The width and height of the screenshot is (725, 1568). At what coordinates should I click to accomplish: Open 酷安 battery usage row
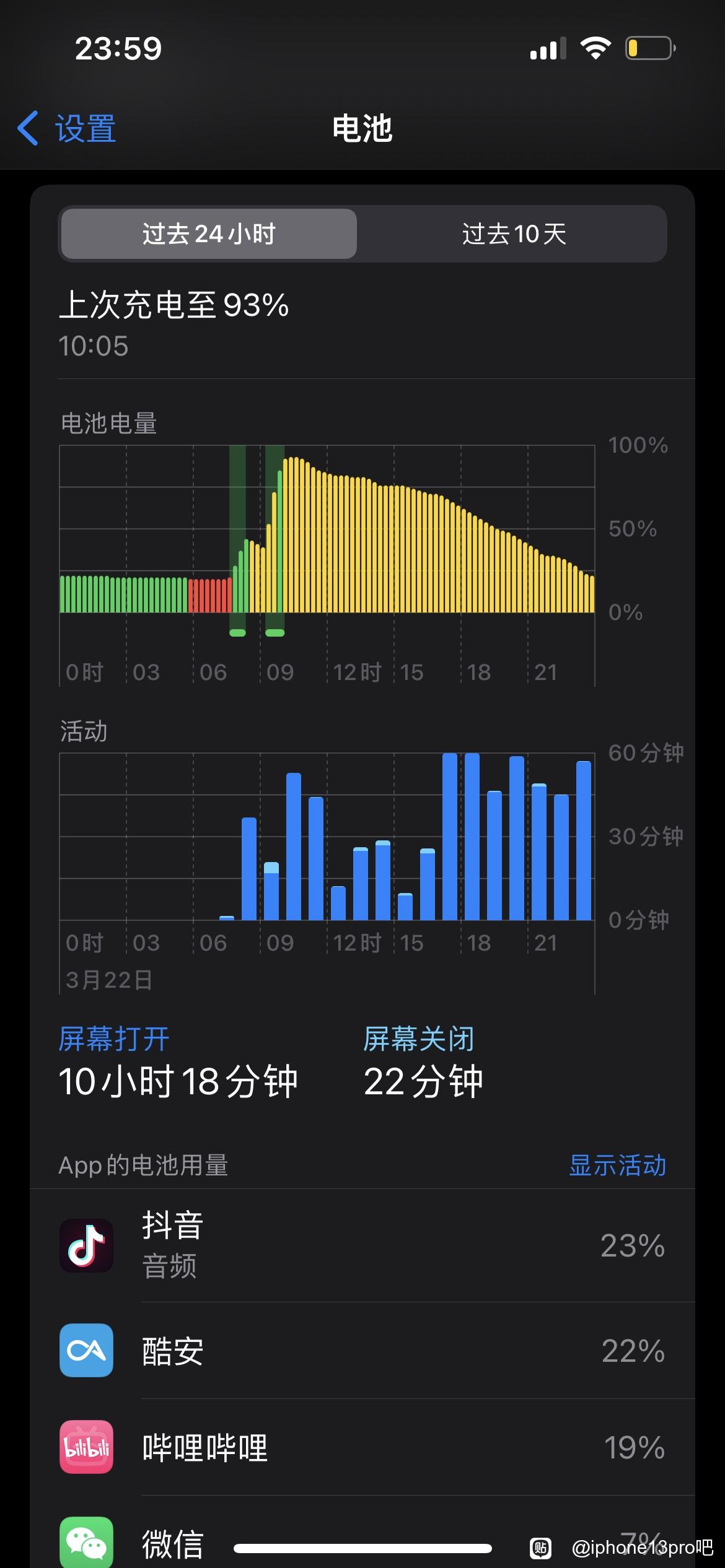coord(362,1351)
